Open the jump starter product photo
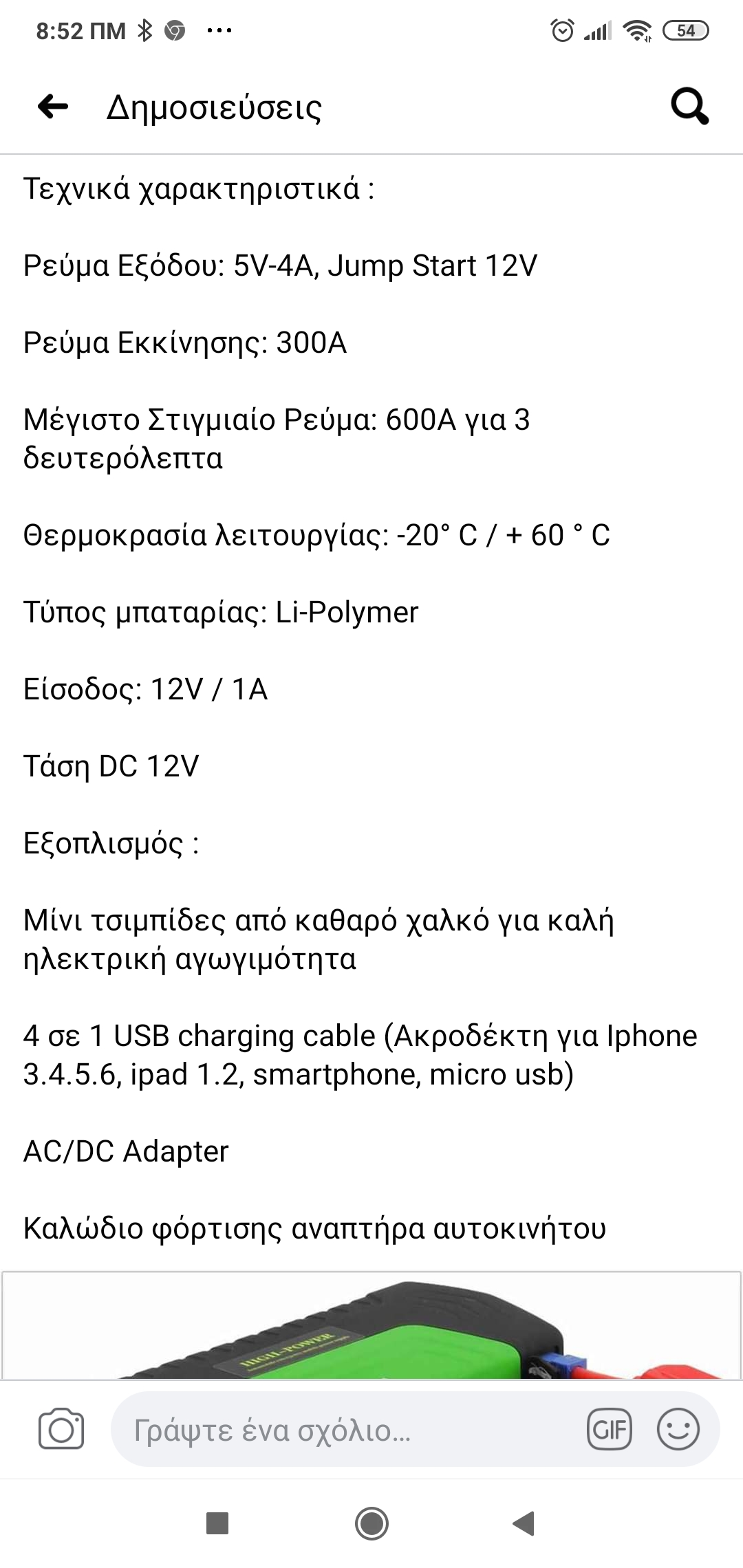 (x=371, y=1325)
